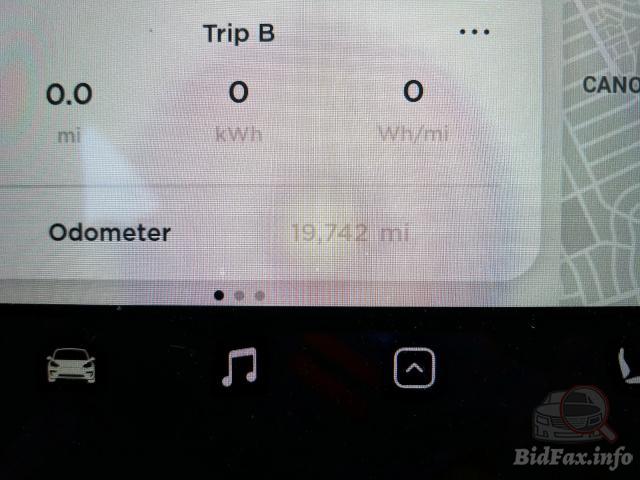Open the car controls icon

coord(71,367)
